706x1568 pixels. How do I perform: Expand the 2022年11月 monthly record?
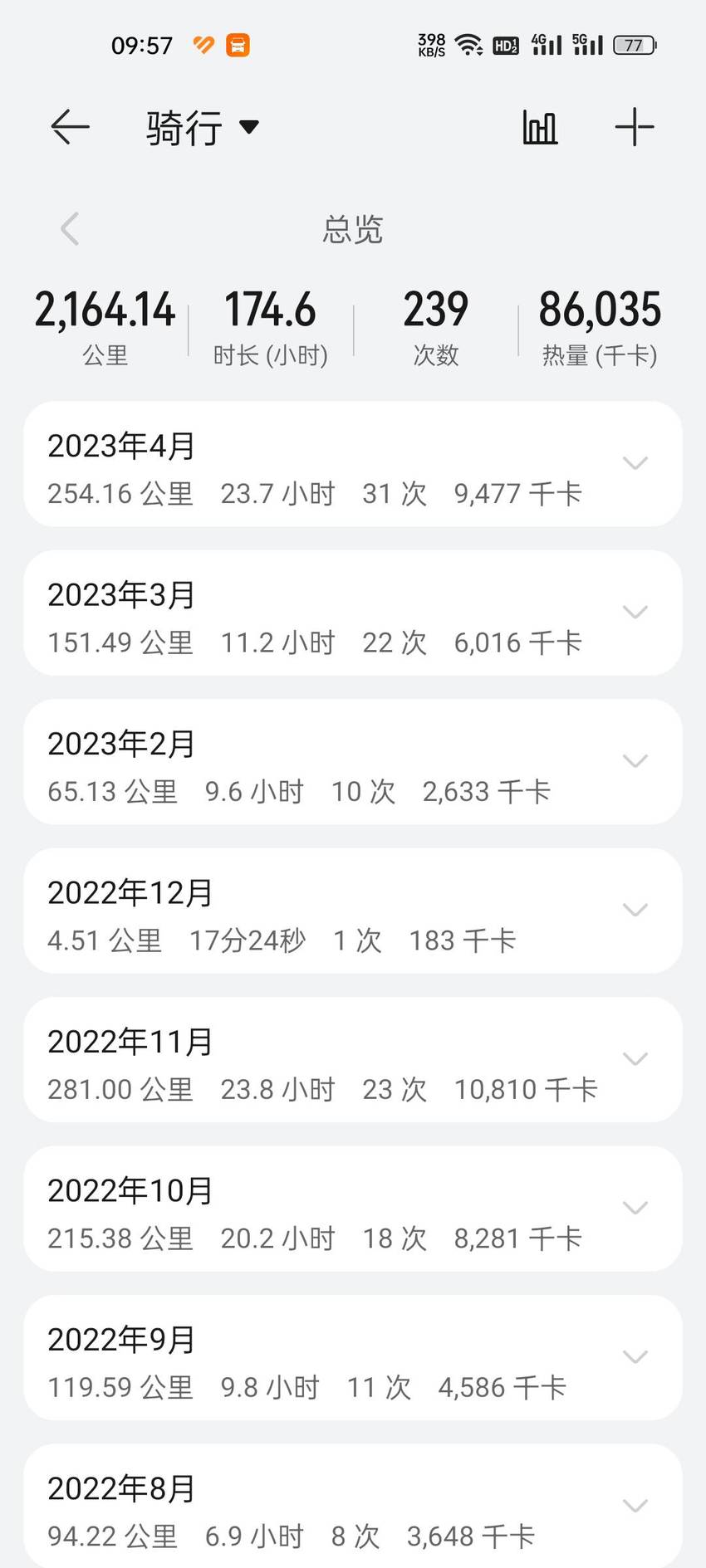click(353, 1060)
